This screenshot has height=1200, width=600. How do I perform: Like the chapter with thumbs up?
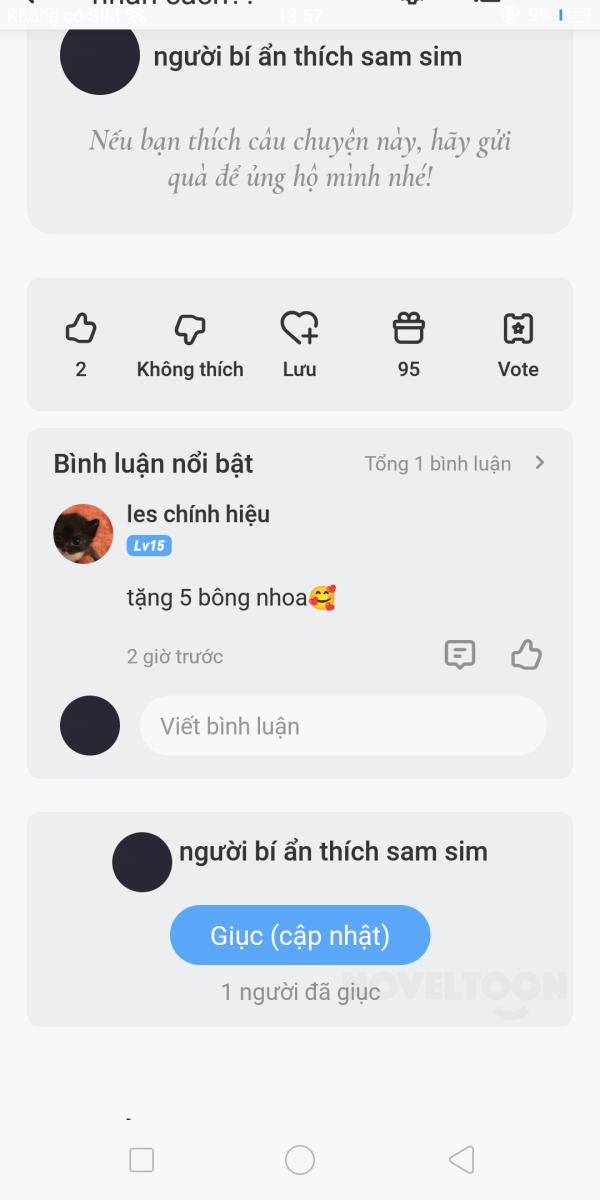(81, 328)
